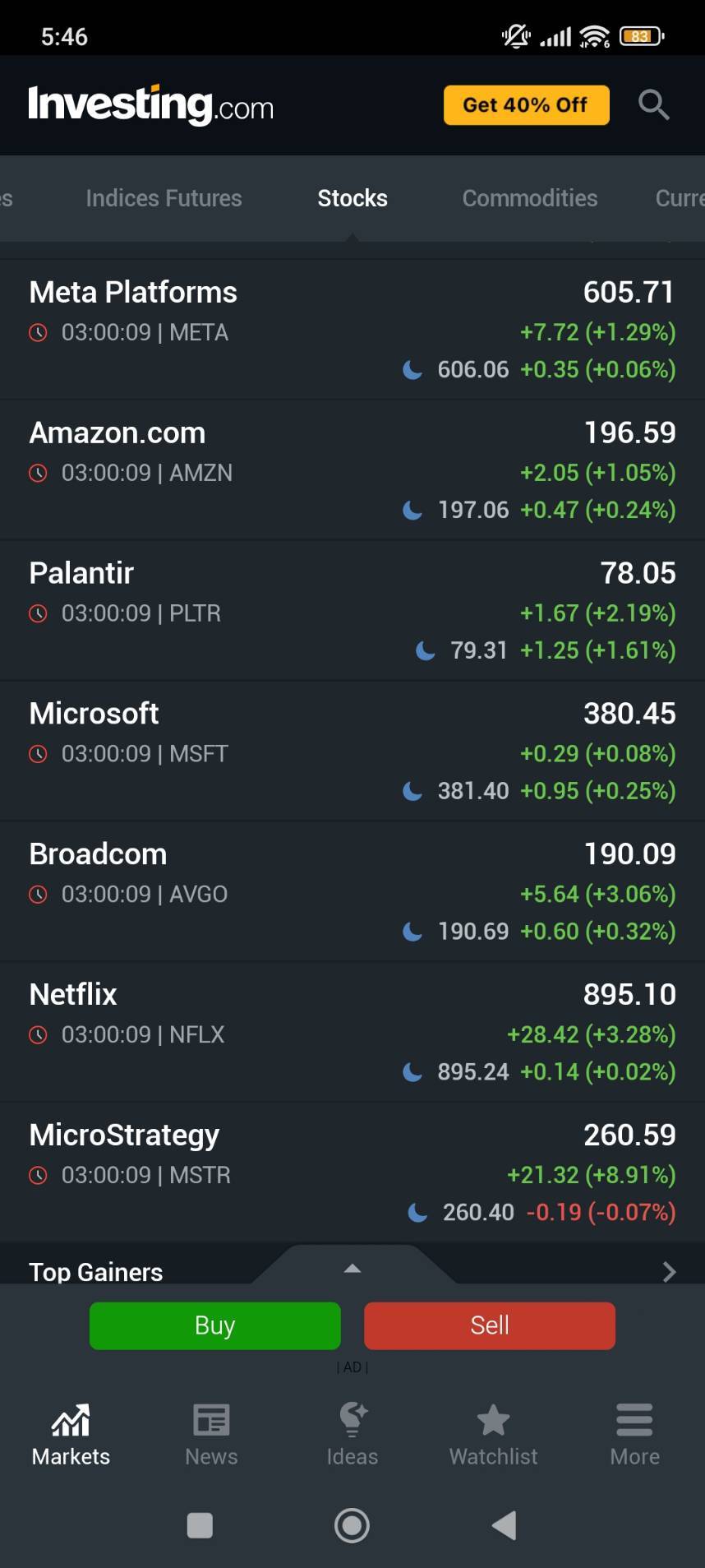The height and width of the screenshot is (1568, 705).
Task: Open the search magnifier icon
Action: pos(654,105)
